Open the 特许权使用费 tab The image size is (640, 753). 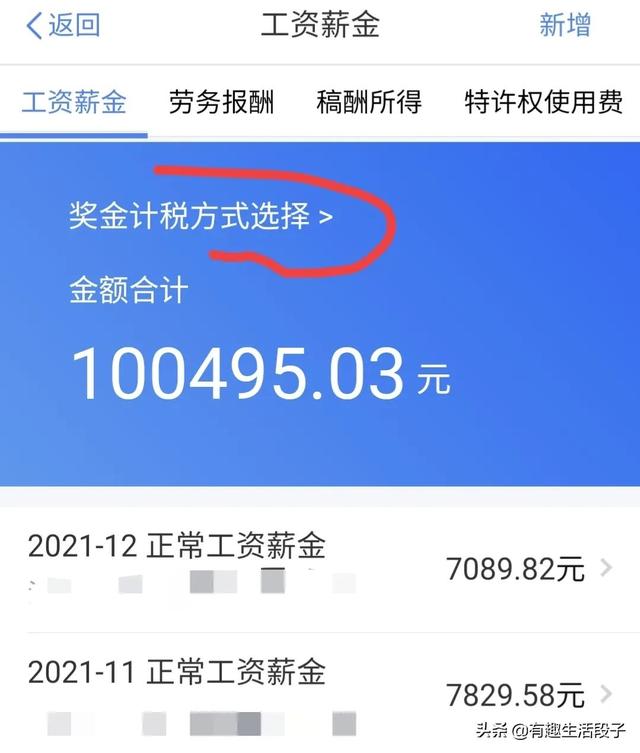[x=544, y=101]
